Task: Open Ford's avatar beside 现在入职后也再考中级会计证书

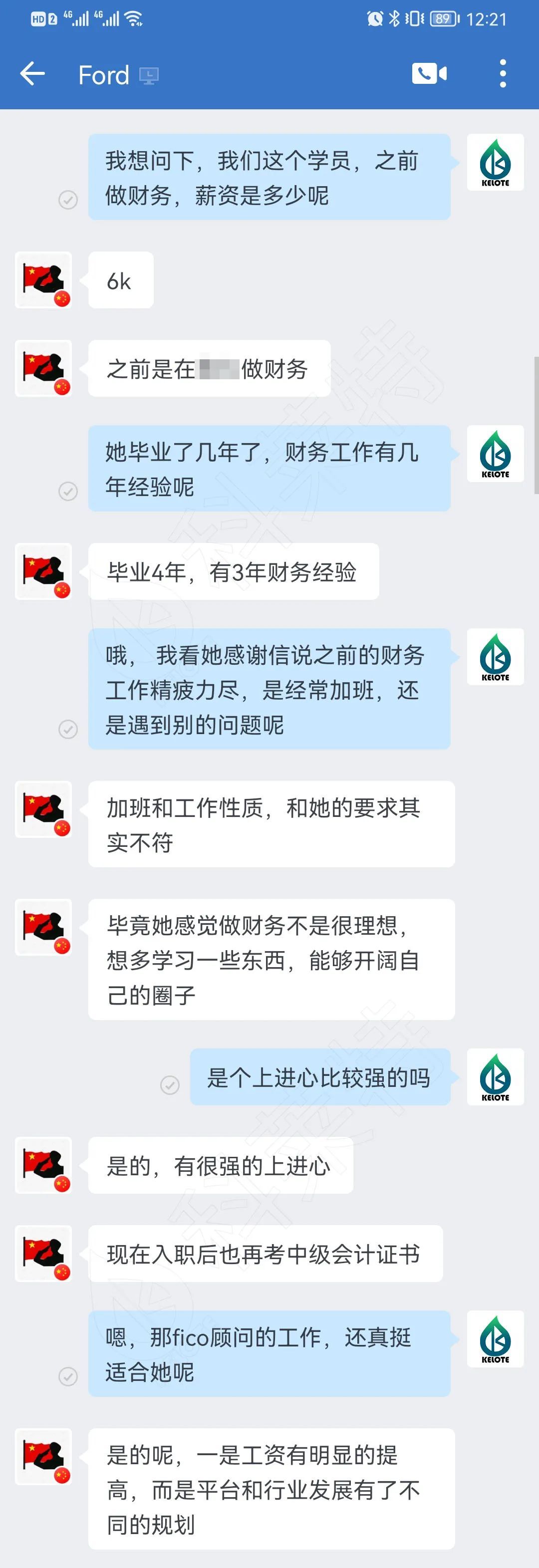Action: 44,1254
